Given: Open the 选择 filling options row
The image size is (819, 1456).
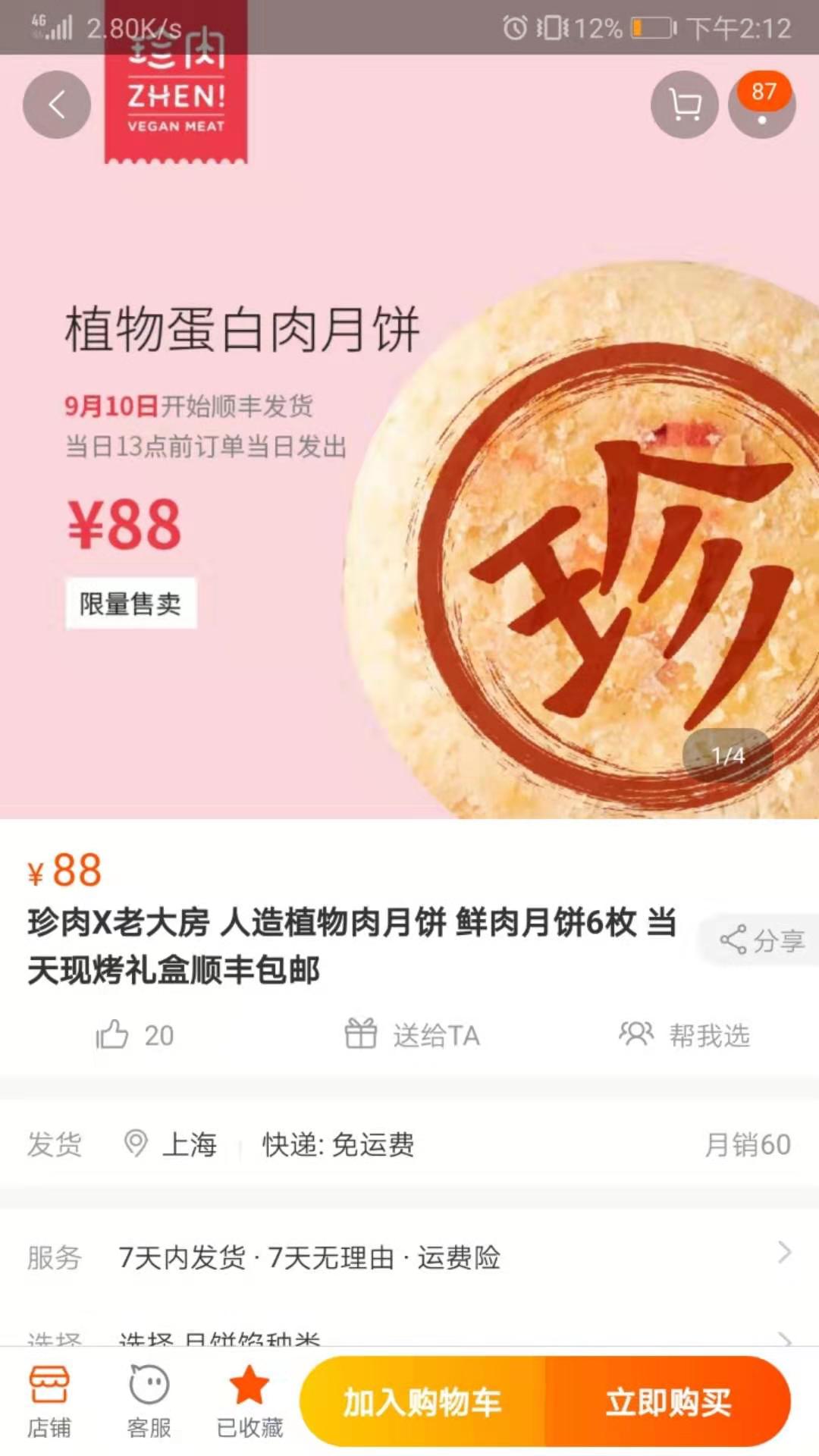Looking at the screenshot, I should click(x=409, y=1338).
